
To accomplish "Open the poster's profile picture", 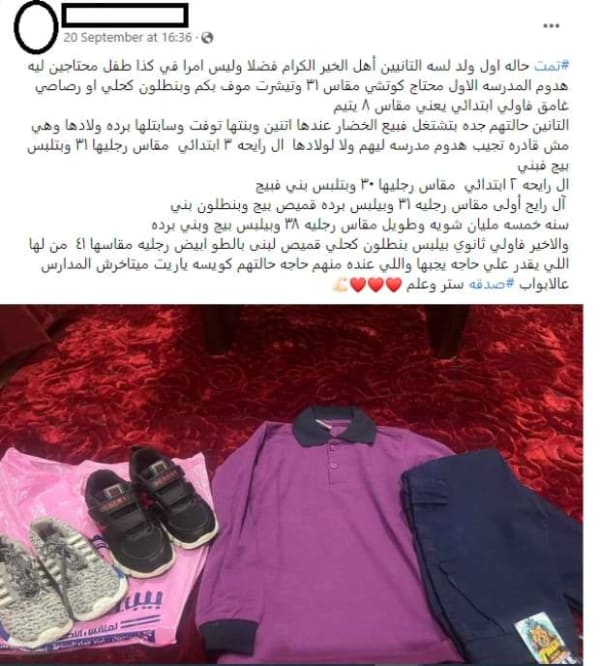I will tap(38, 28).
